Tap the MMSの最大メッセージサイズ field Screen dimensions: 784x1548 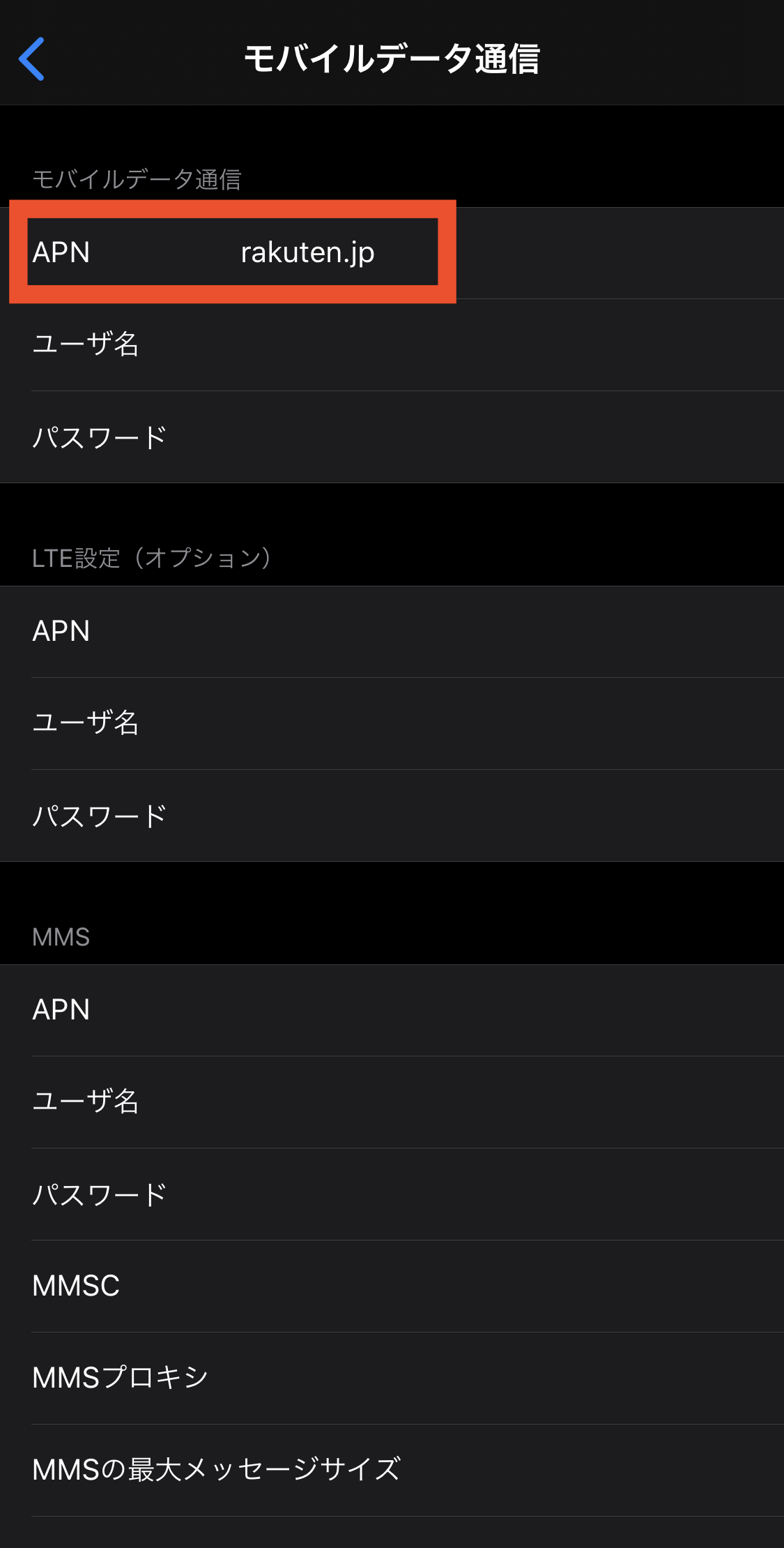click(x=392, y=1471)
